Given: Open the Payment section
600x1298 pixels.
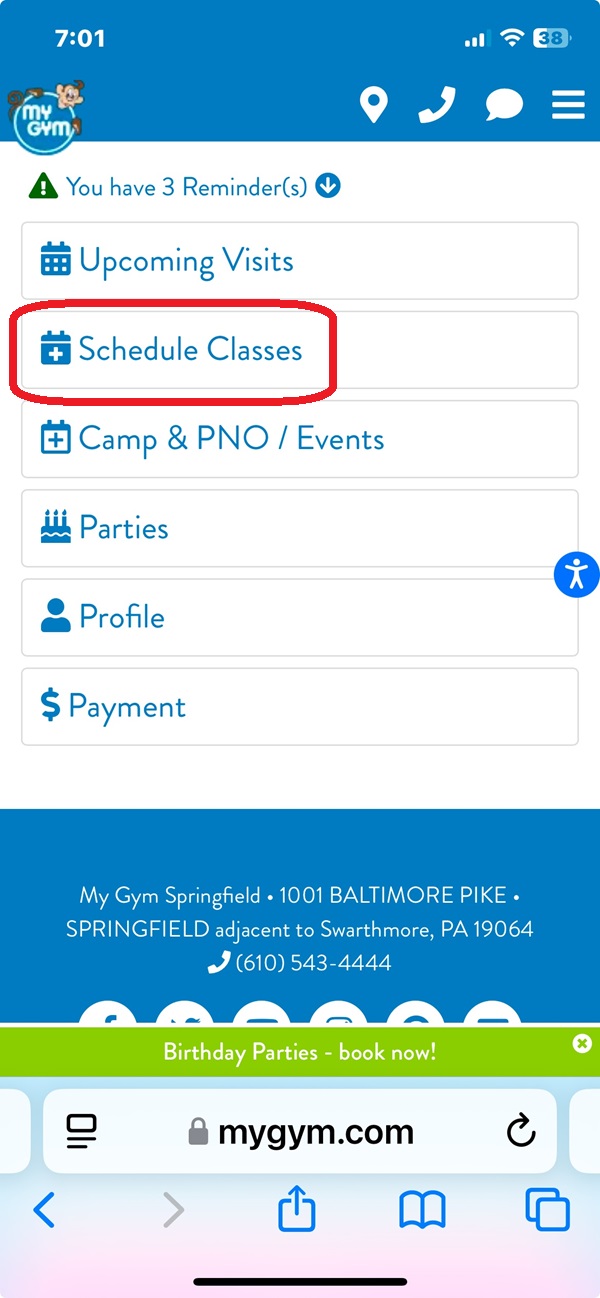Looking at the screenshot, I should tap(299, 707).
